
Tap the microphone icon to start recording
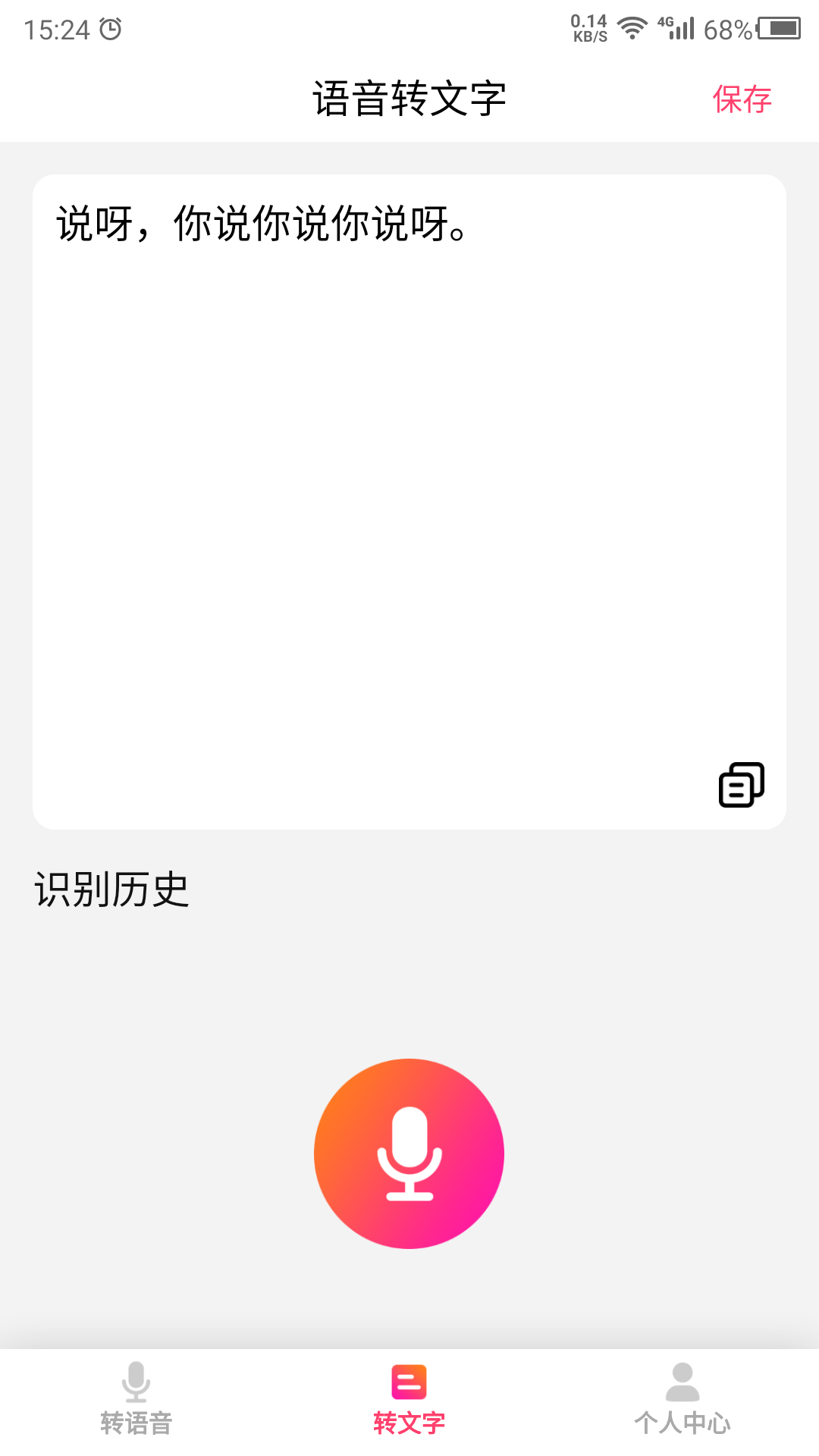tap(409, 1153)
